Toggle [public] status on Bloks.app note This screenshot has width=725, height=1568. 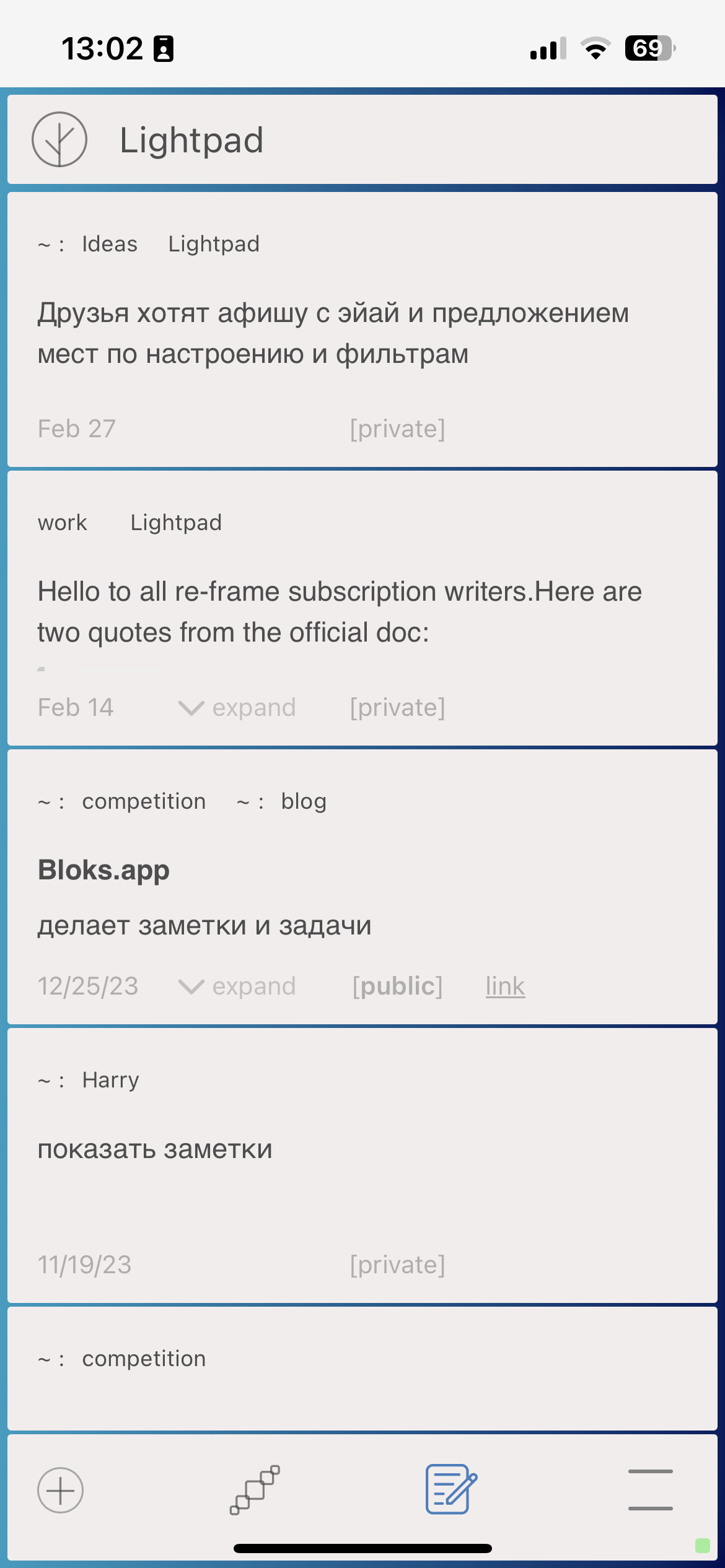[x=397, y=987]
